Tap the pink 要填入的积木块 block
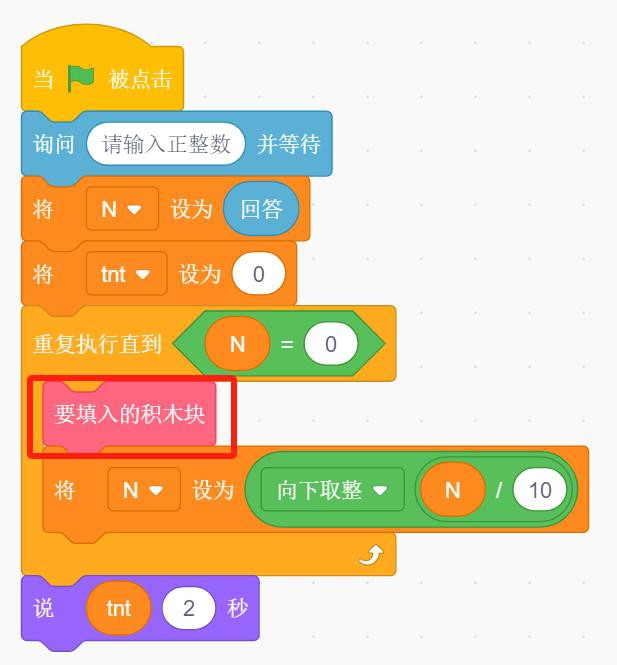 [x=129, y=414]
